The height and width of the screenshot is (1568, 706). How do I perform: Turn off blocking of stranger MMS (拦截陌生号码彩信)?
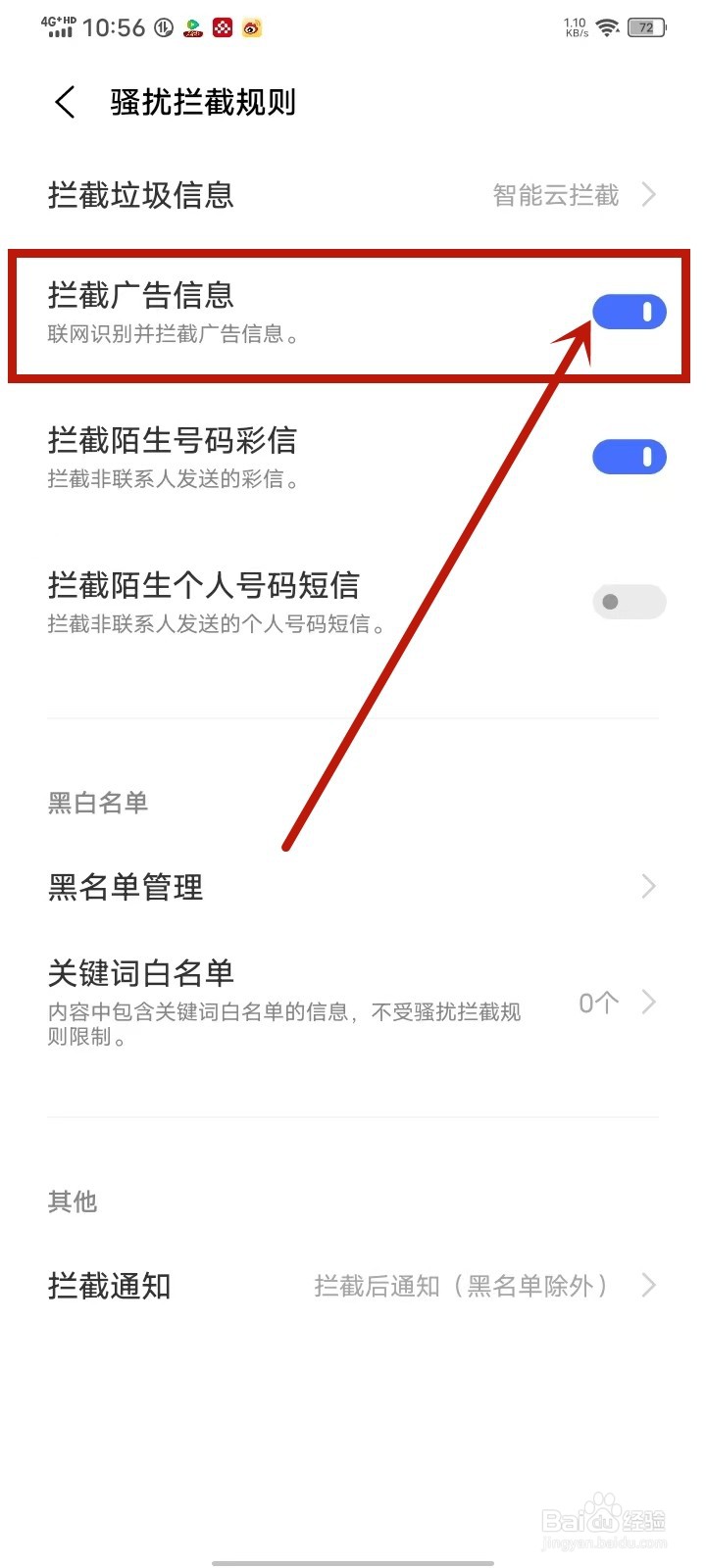coord(629,456)
